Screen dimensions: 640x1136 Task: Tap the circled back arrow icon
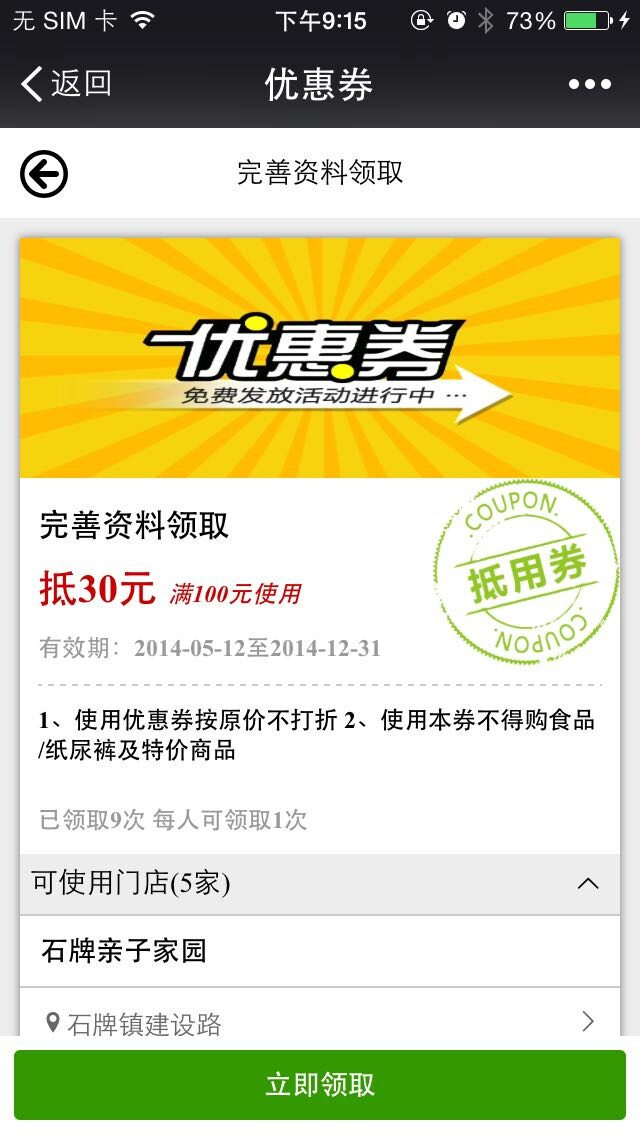(44, 175)
